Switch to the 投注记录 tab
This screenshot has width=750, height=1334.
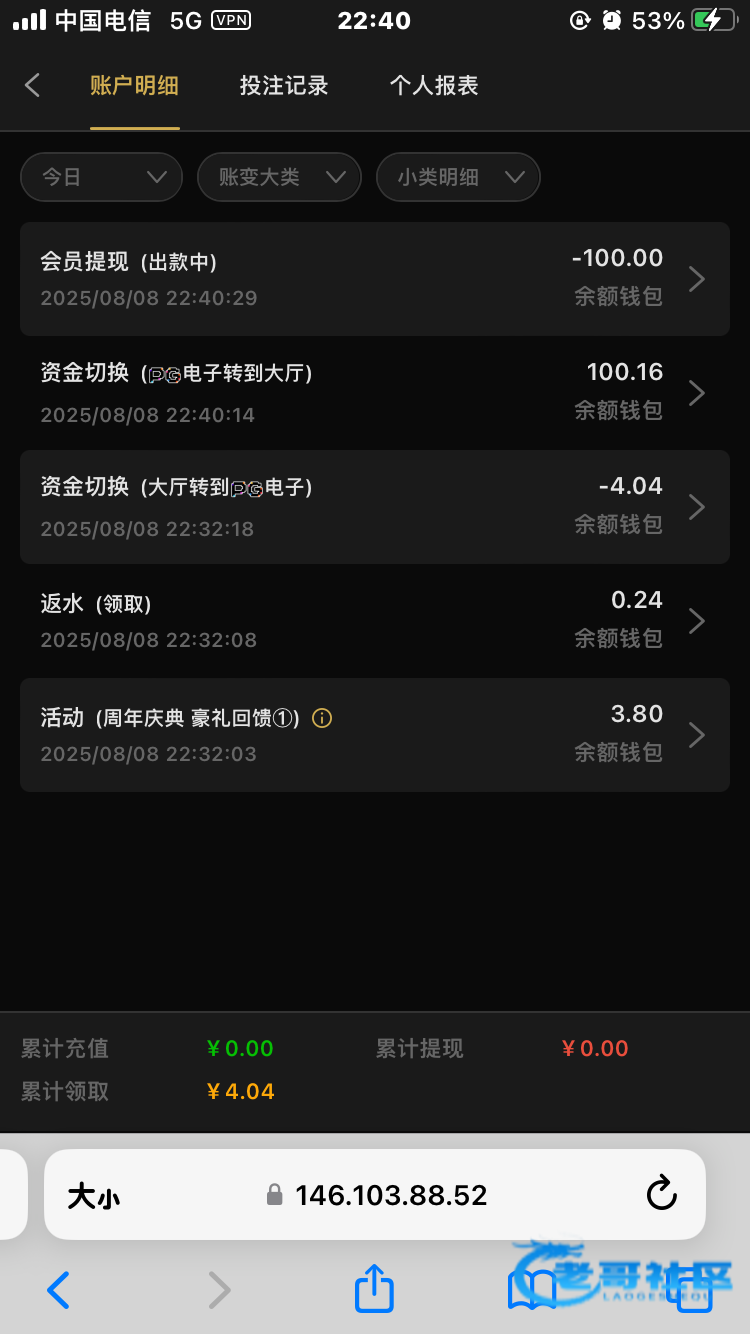click(x=284, y=86)
